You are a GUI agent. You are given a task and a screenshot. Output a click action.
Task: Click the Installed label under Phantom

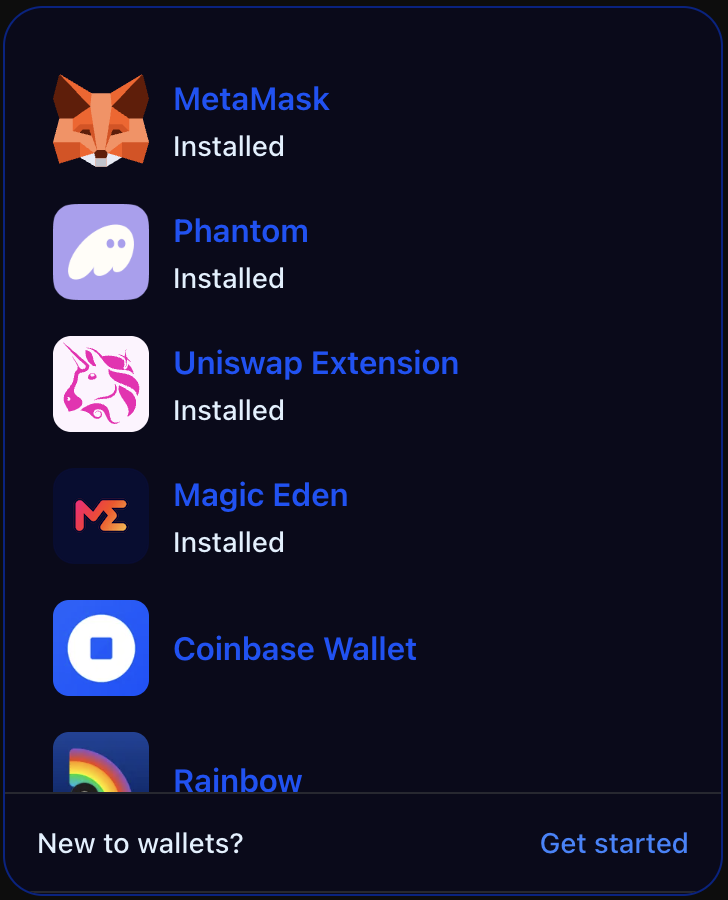[228, 278]
